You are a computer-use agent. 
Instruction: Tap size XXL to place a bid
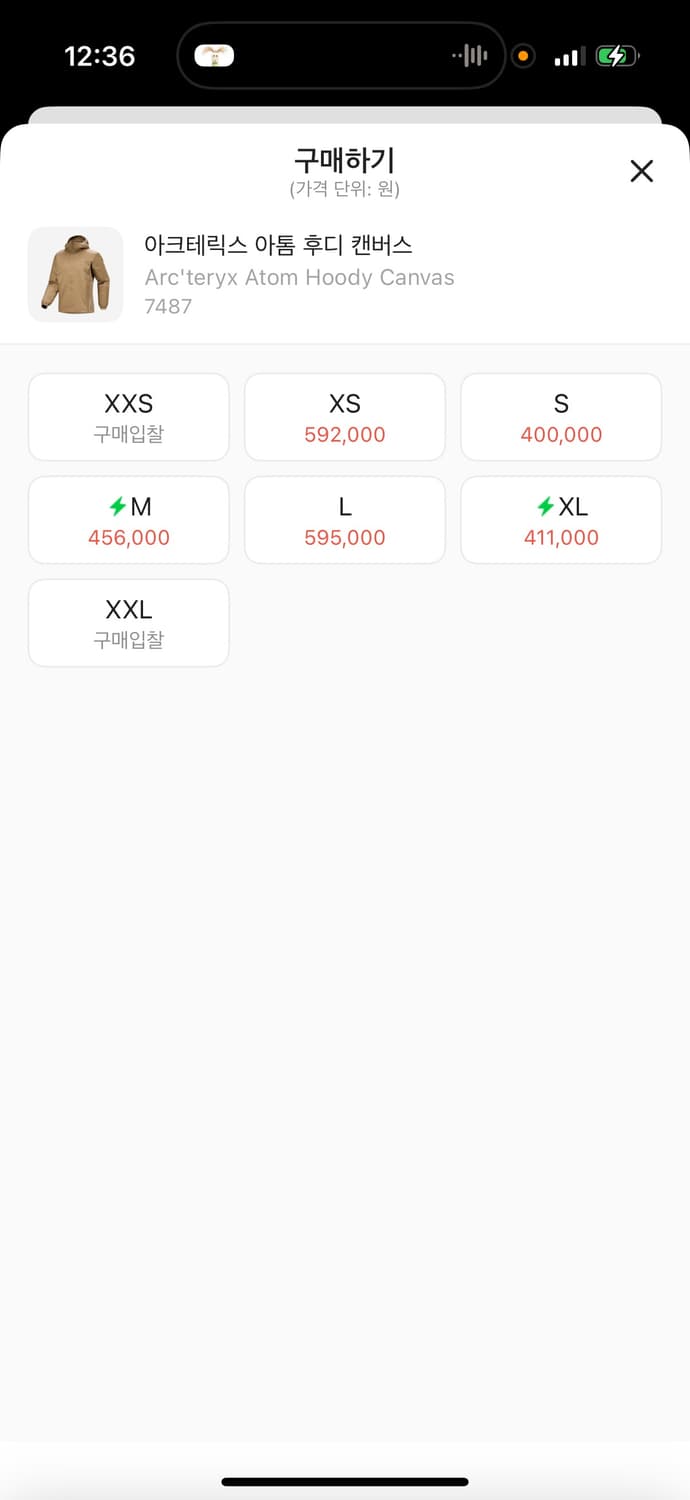point(129,623)
